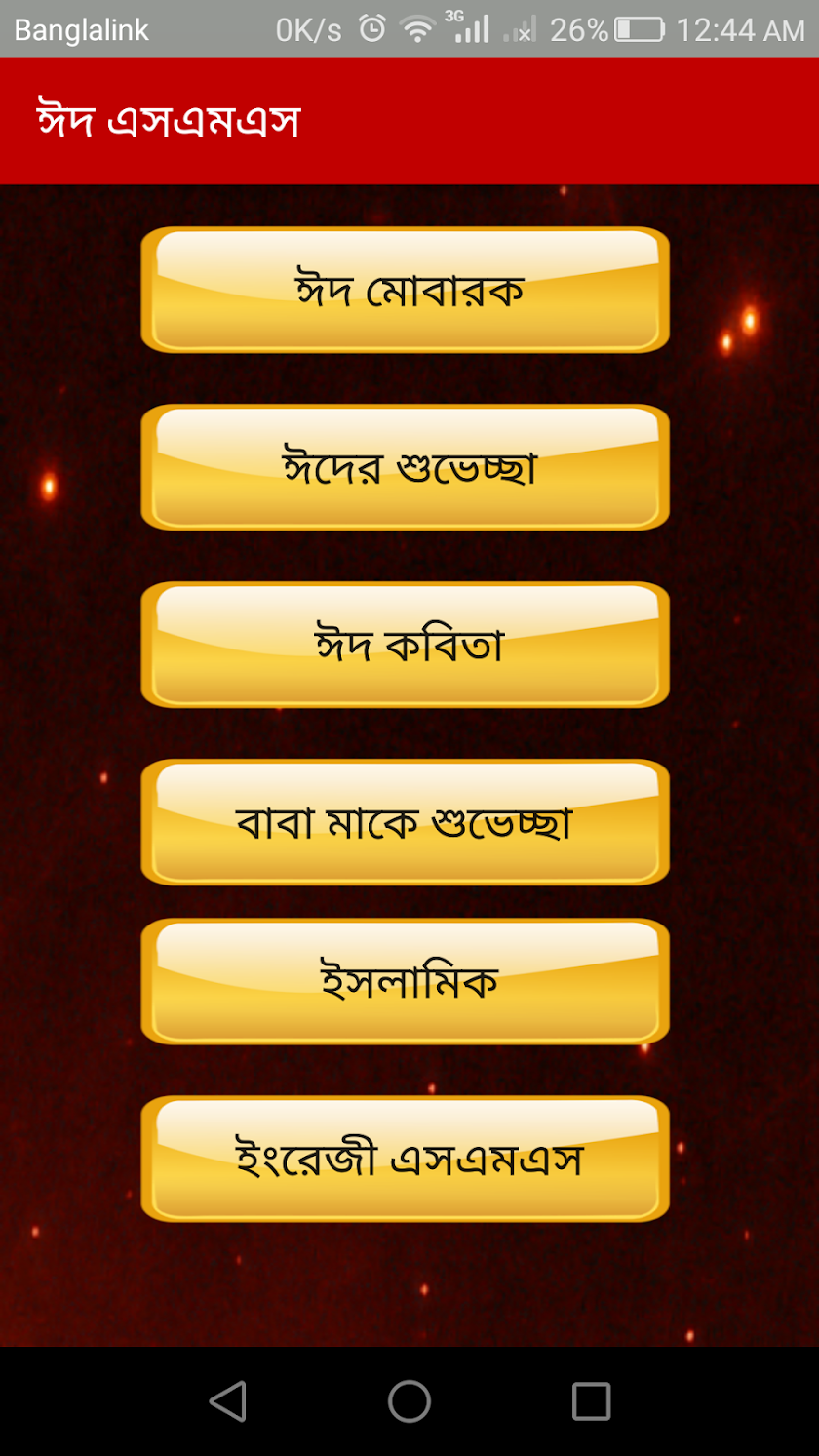Go back using the system back button

coord(227,1401)
